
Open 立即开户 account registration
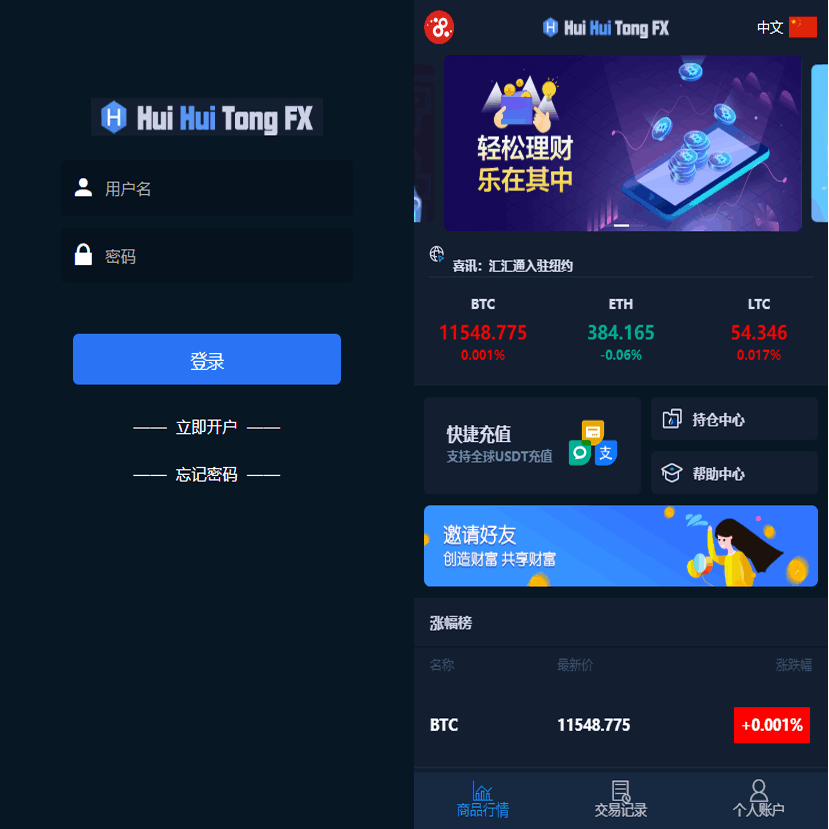click(x=207, y=427)
